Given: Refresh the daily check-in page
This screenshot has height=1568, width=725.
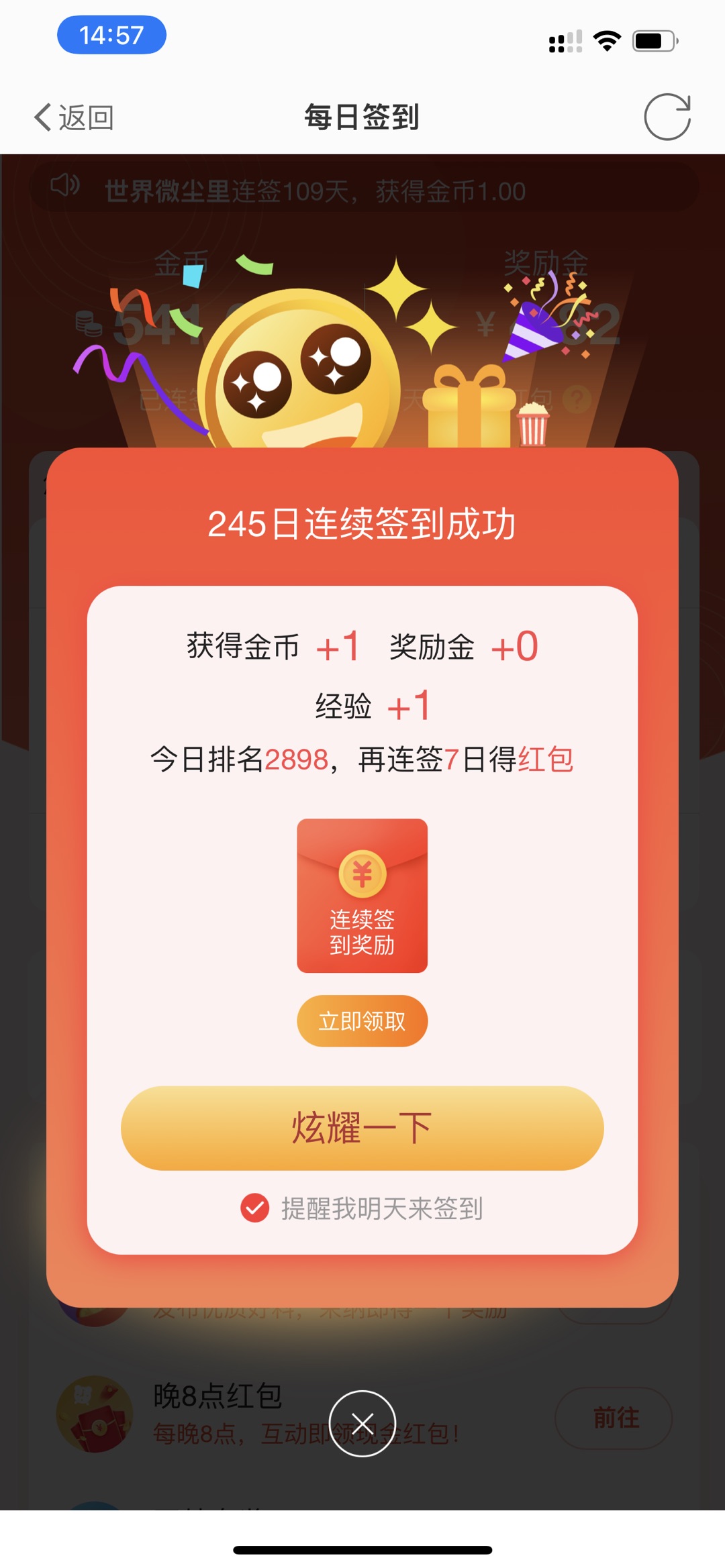Looking at the screenshot, I should point(667,117).
